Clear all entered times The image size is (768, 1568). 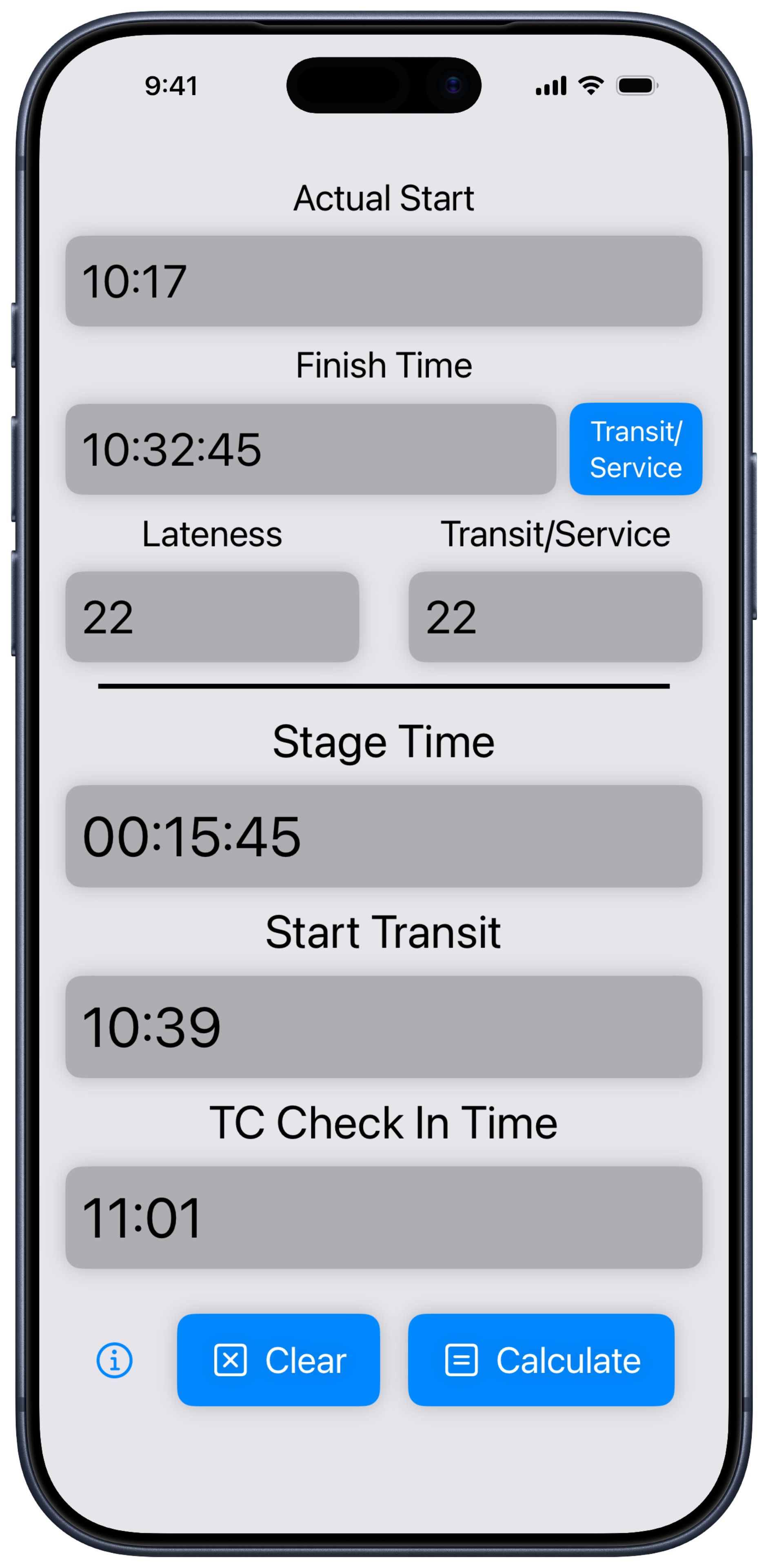(x=278, y=1360)
